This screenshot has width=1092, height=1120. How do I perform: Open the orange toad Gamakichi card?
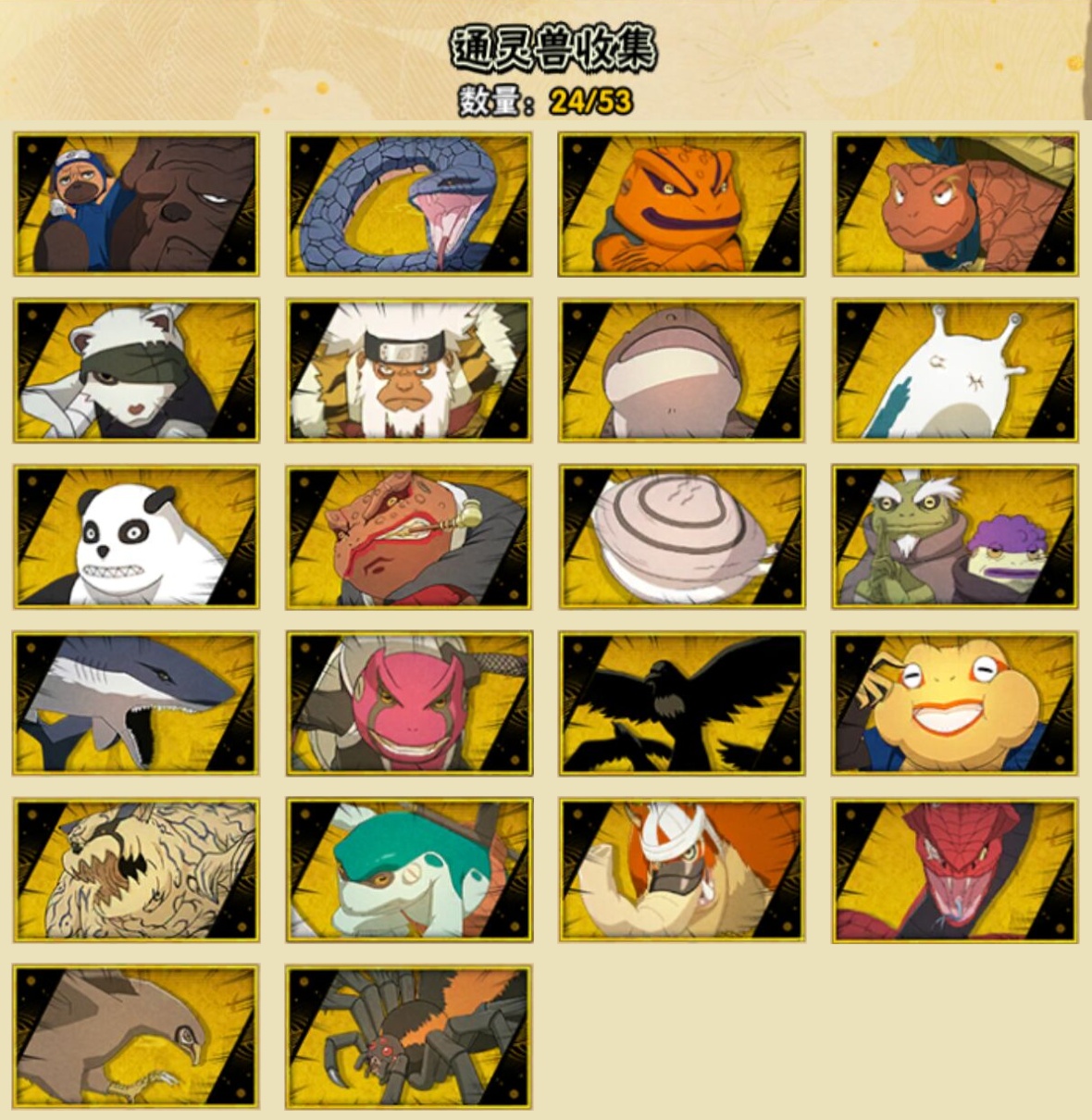682,204
